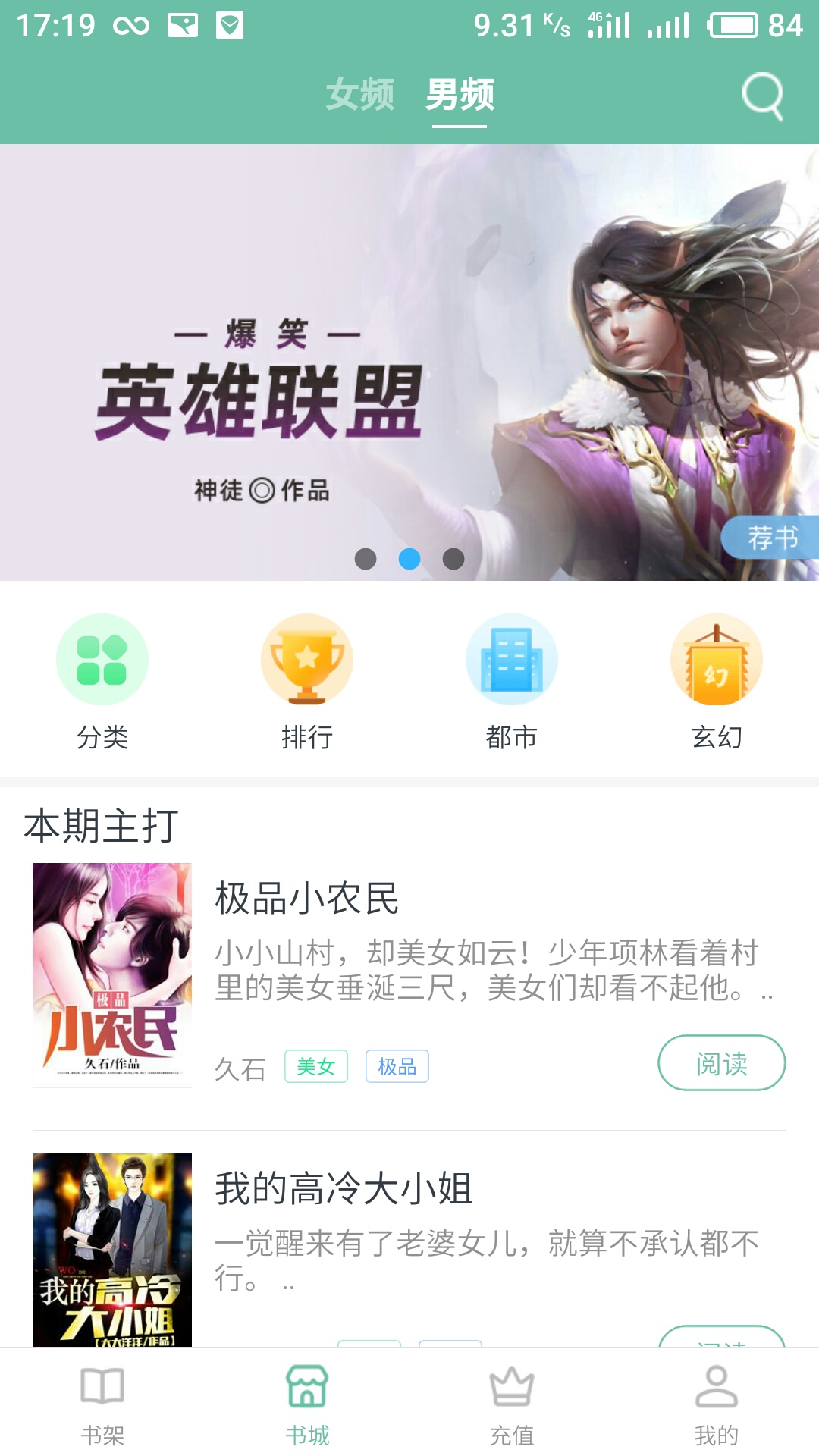
Task: Tap the 美女 tag
Action: point(316,1066)
